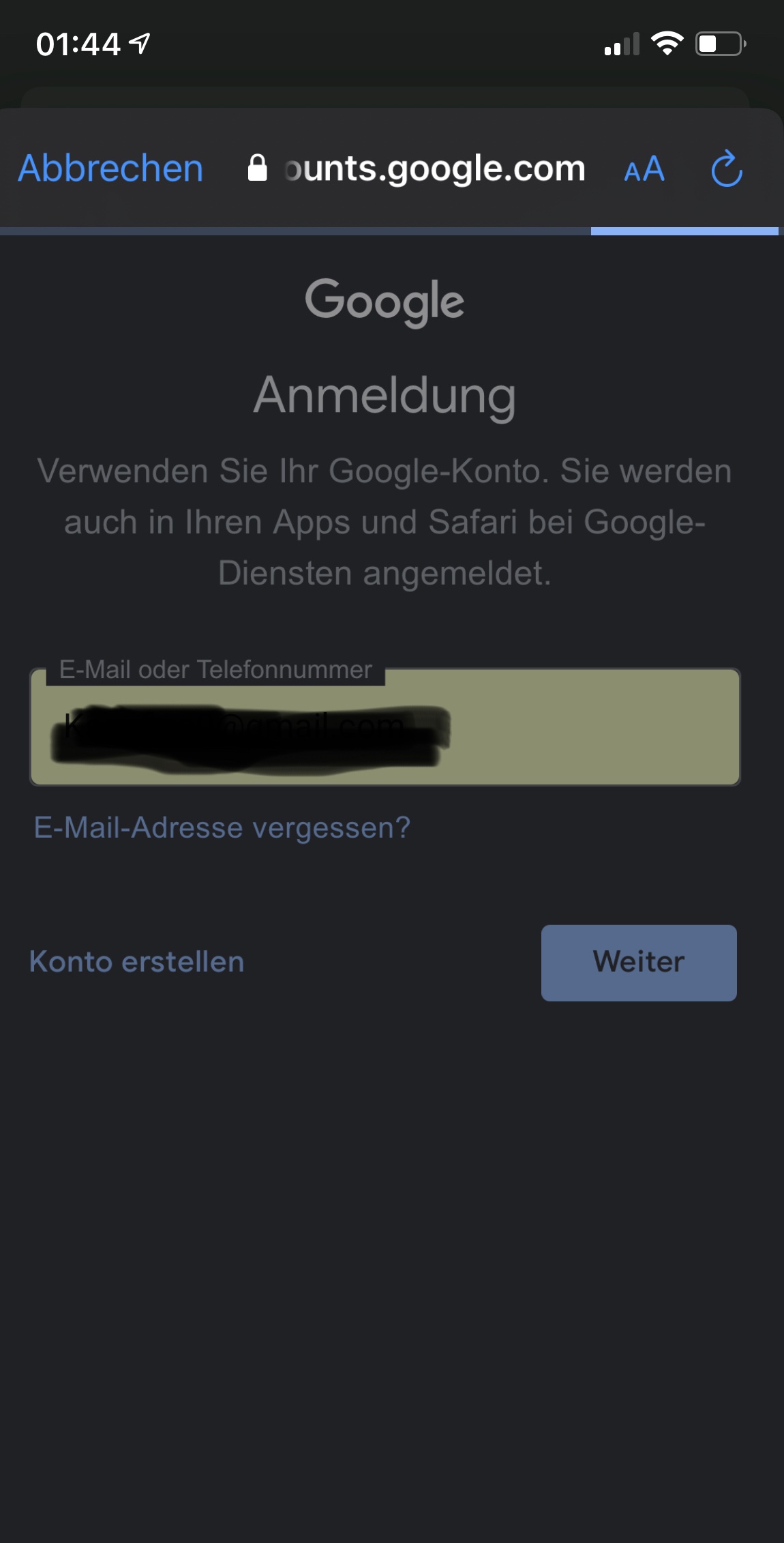
Task: Tap Abbrechen to cancel sign-in
Action: [110, 168]
